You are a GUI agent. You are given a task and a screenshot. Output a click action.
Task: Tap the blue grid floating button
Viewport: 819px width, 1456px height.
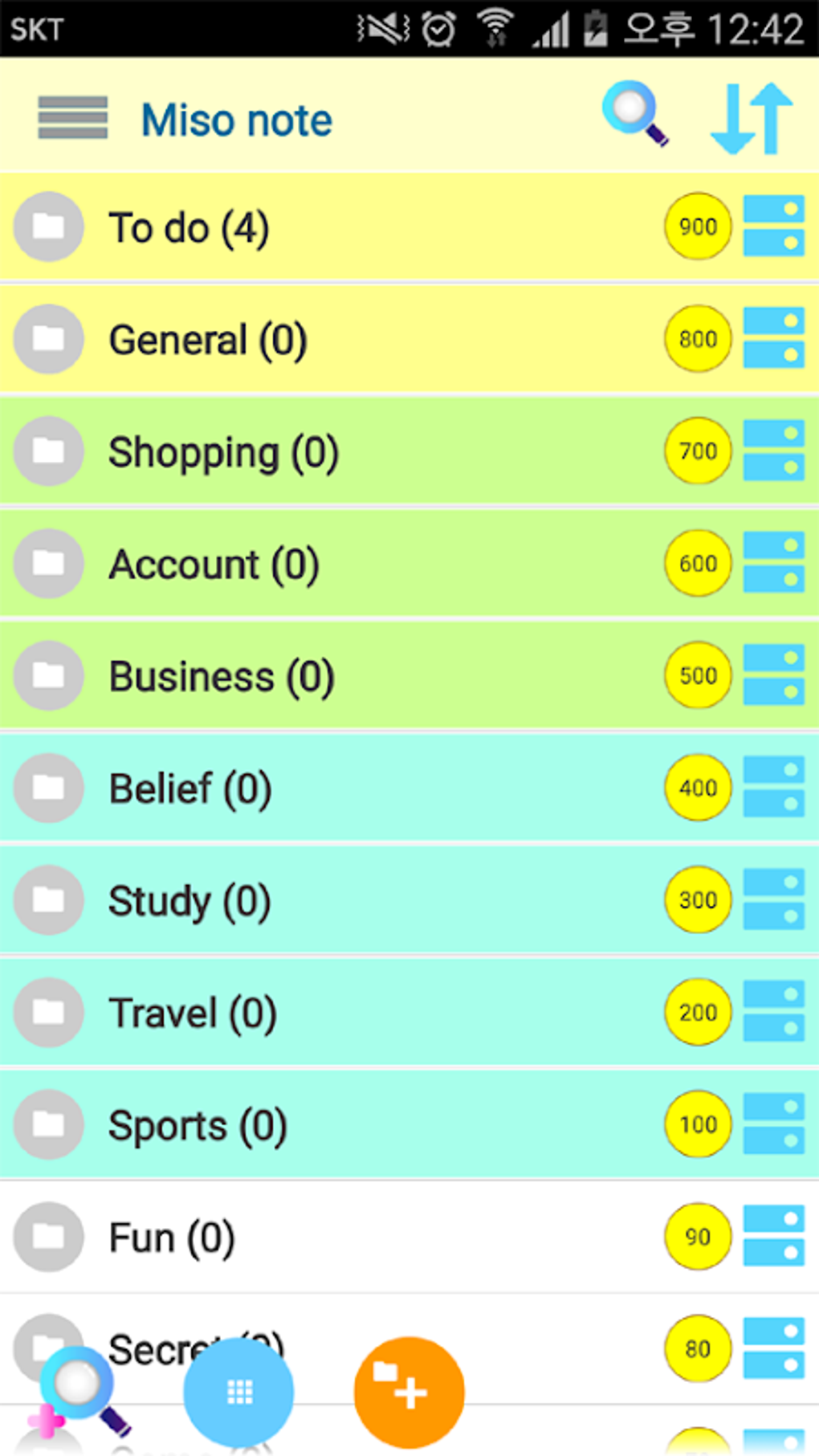coord(238,1392)
